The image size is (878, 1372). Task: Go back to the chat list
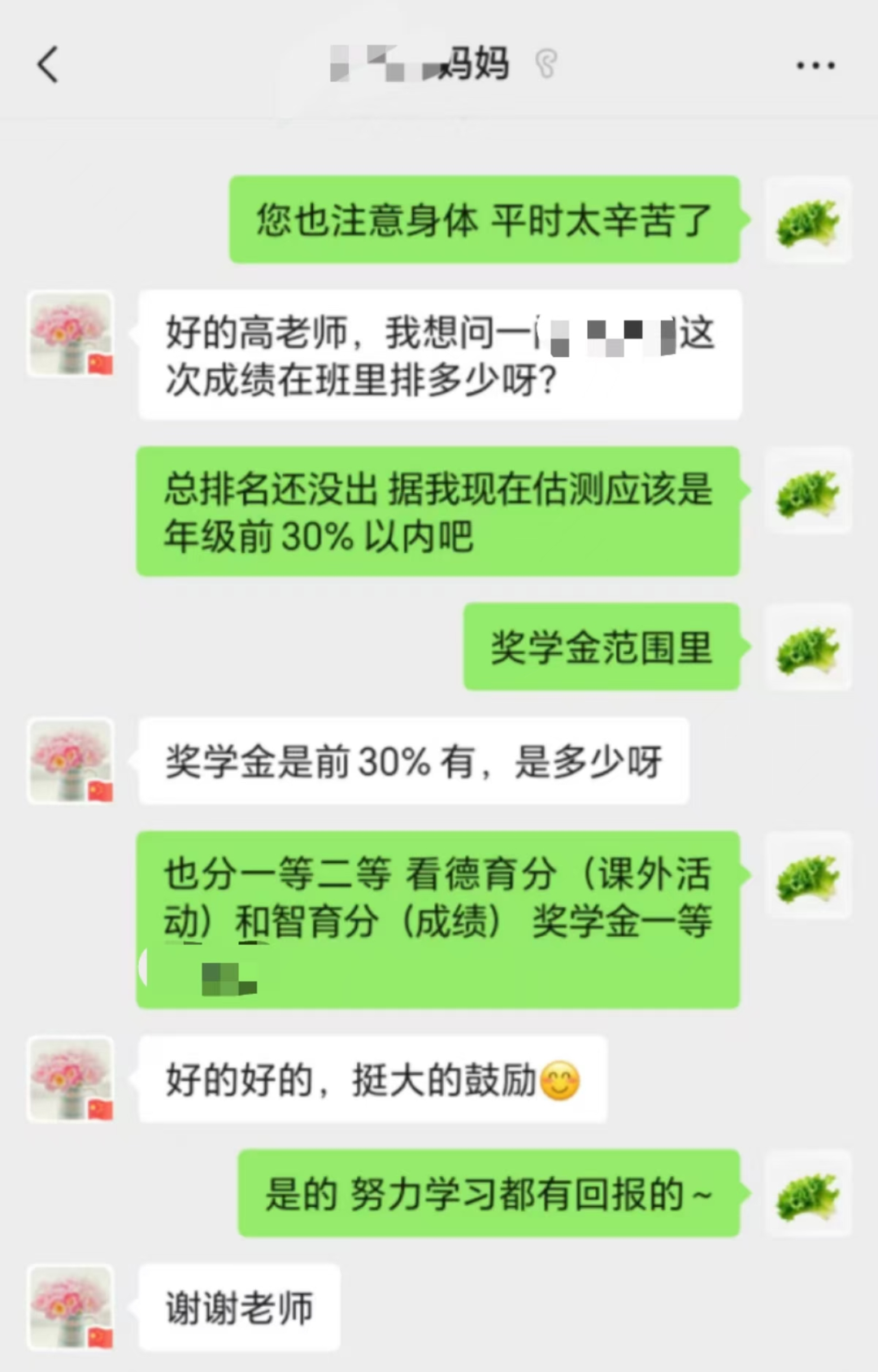[x=49, y=65]
